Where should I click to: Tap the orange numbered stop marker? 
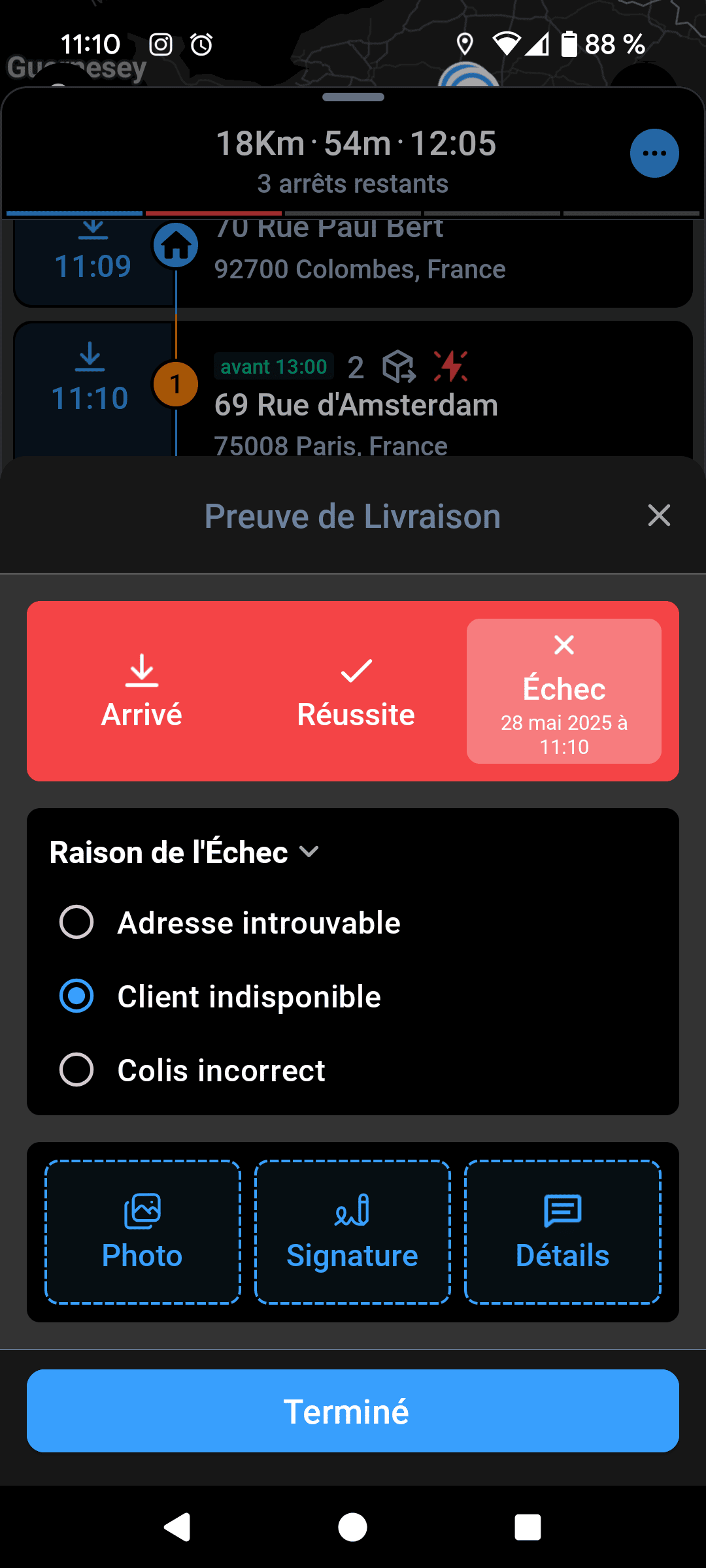pyautogui.click(x=176, y=384)
